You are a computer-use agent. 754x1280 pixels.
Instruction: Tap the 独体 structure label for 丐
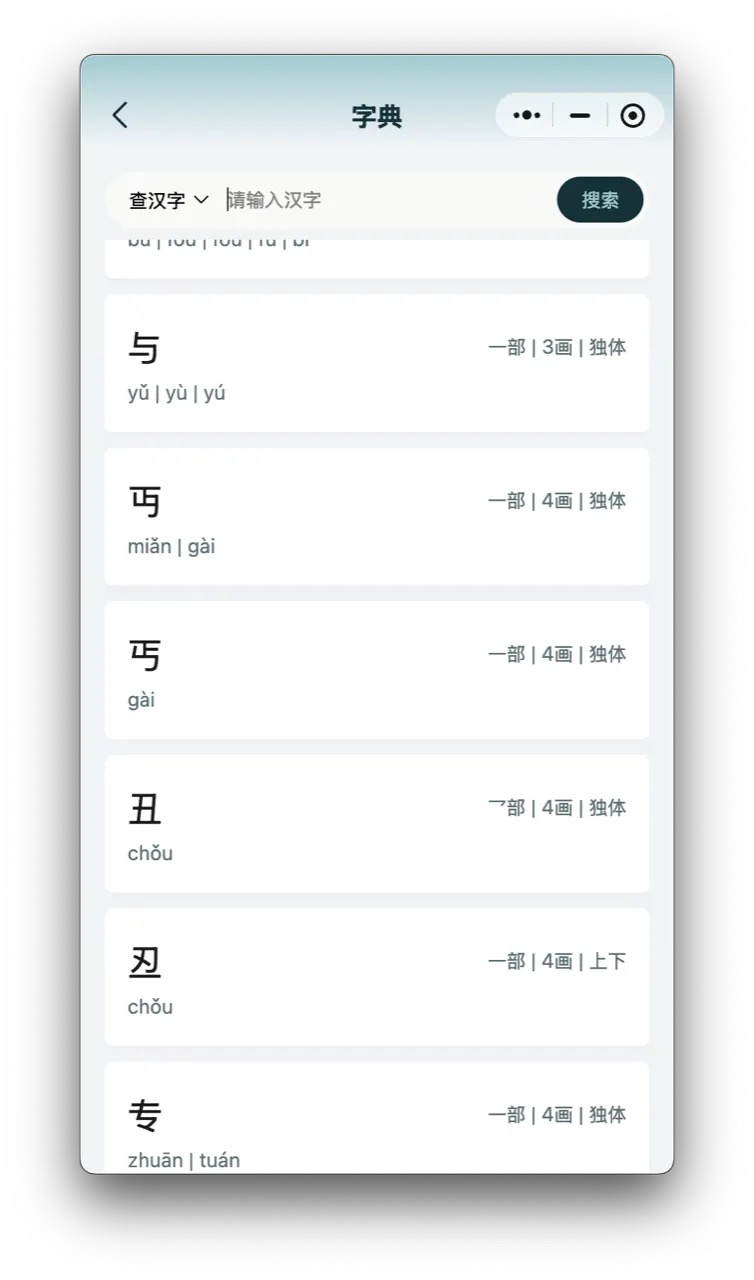coord(608,654)
